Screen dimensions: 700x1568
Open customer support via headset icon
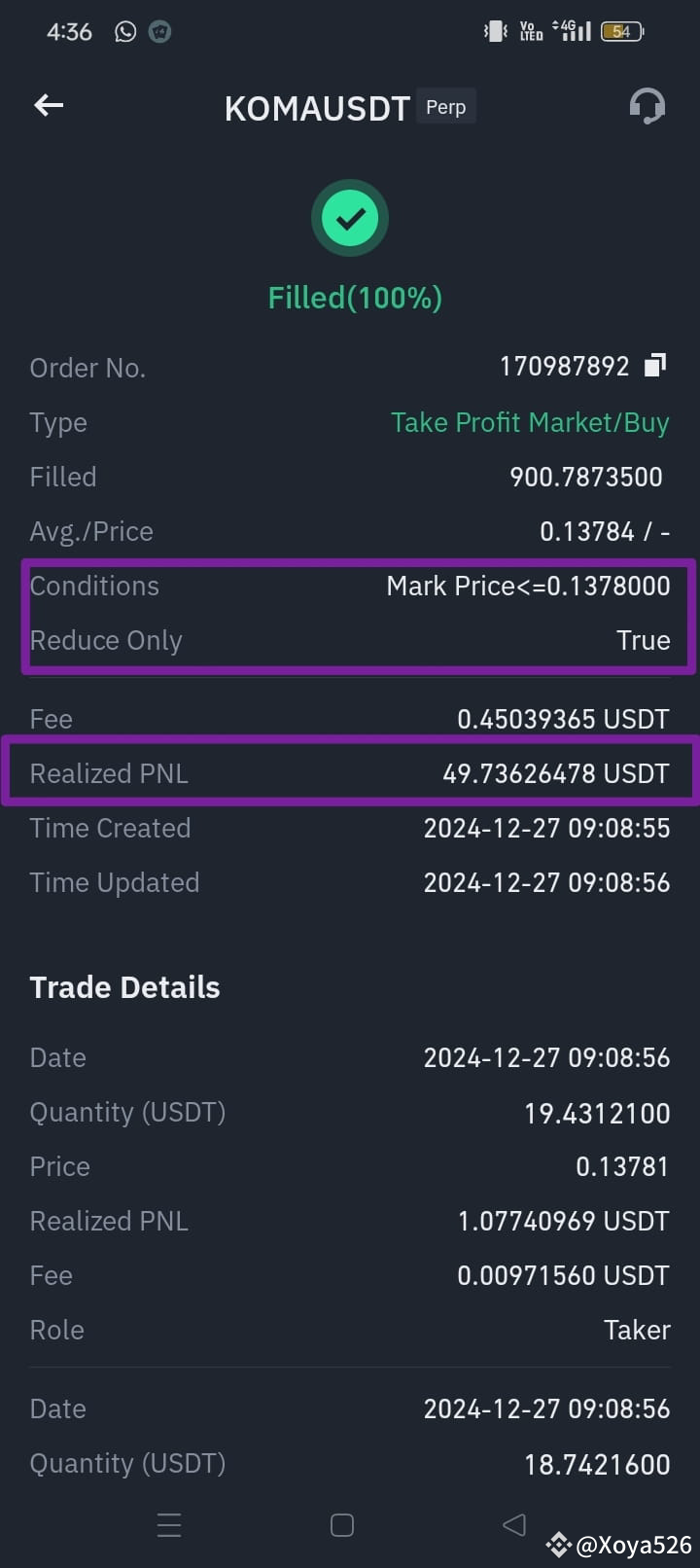tap(647, 105)
